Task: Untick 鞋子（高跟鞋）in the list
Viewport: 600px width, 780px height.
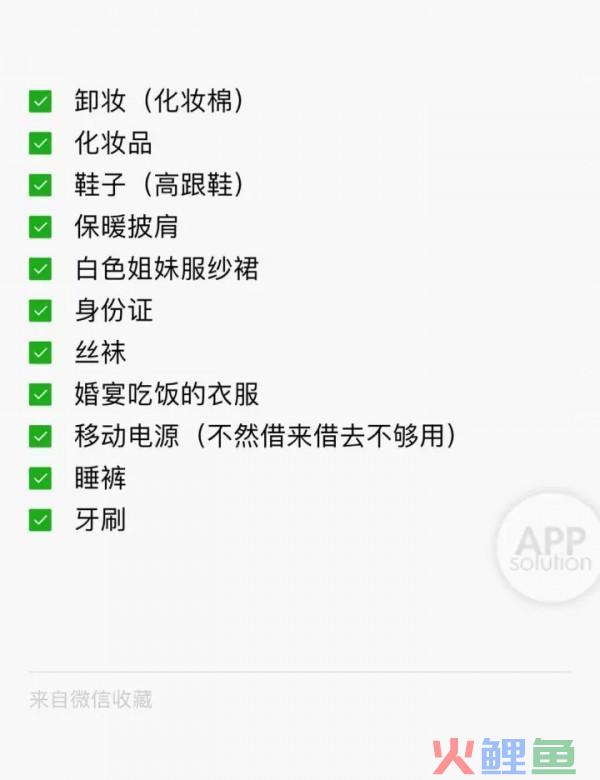Action: (x=40, y=185)
